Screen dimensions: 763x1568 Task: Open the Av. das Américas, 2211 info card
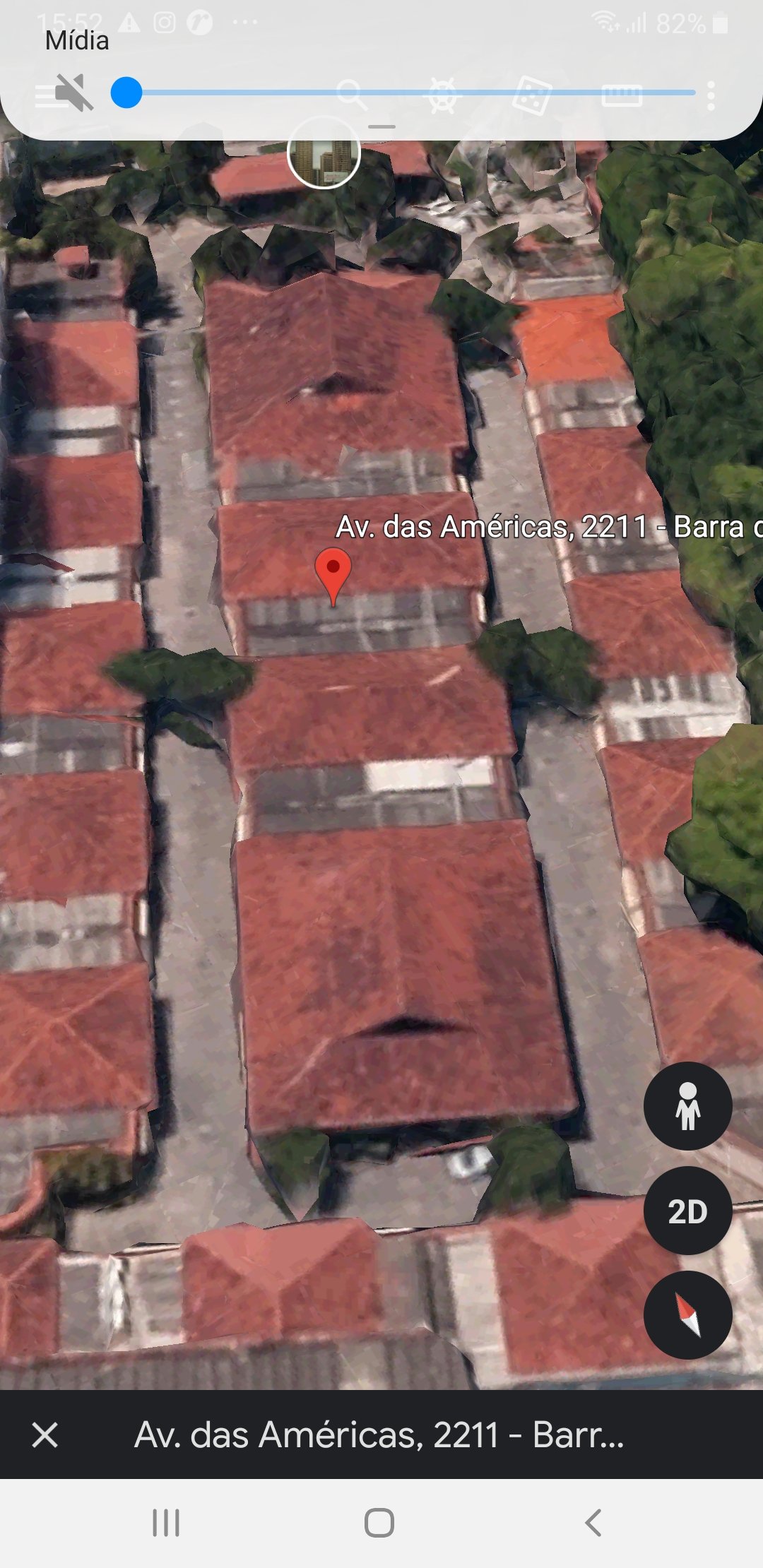coord(379,1435)
